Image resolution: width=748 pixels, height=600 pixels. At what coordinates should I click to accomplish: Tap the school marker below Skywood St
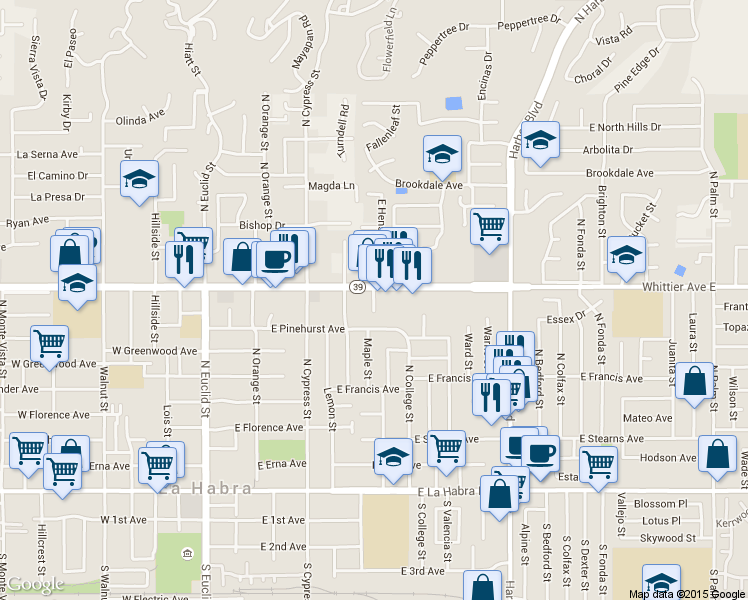click(x=661, y=582)
